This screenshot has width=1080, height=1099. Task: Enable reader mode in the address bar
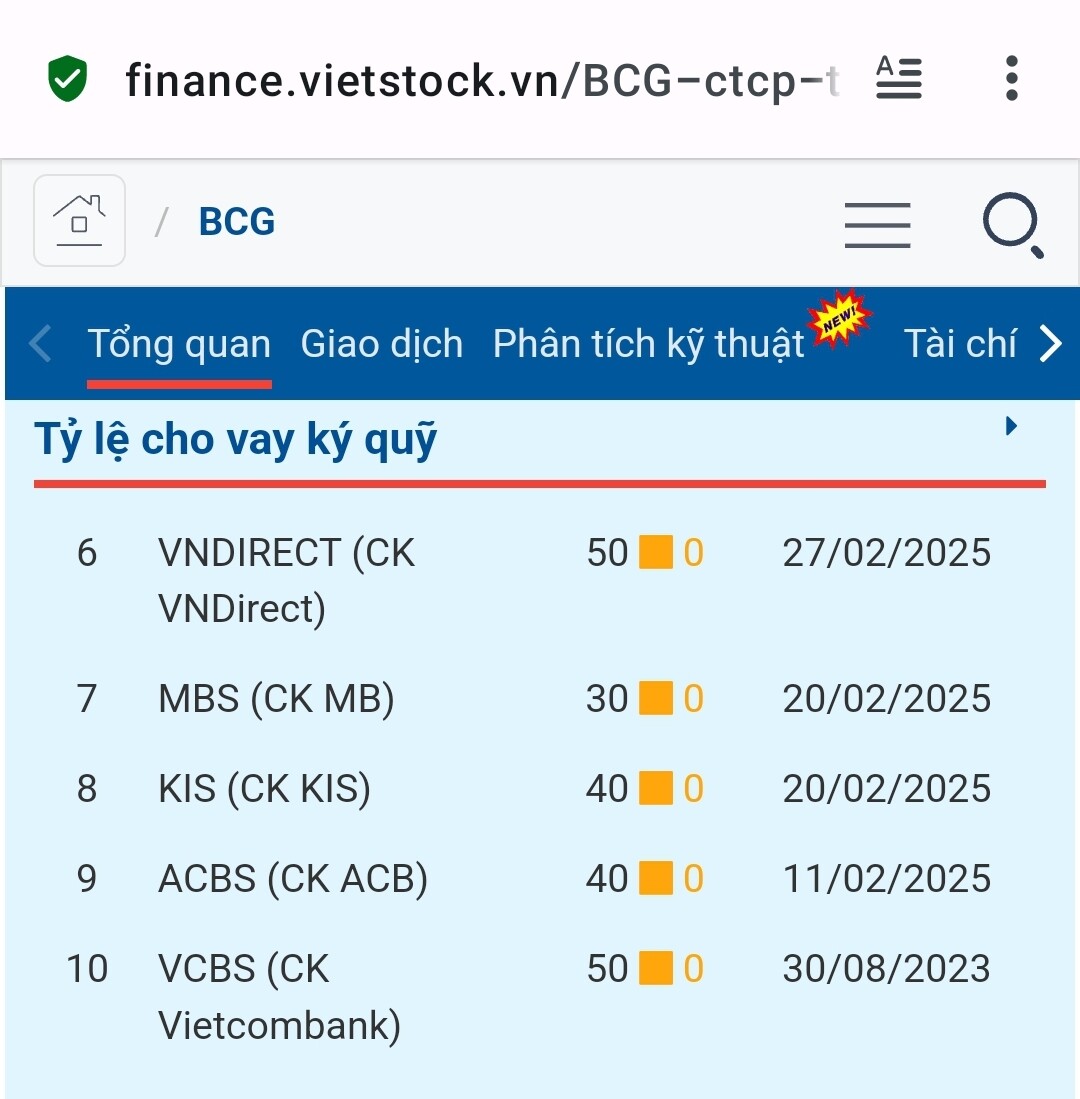(x=898, y=78)
